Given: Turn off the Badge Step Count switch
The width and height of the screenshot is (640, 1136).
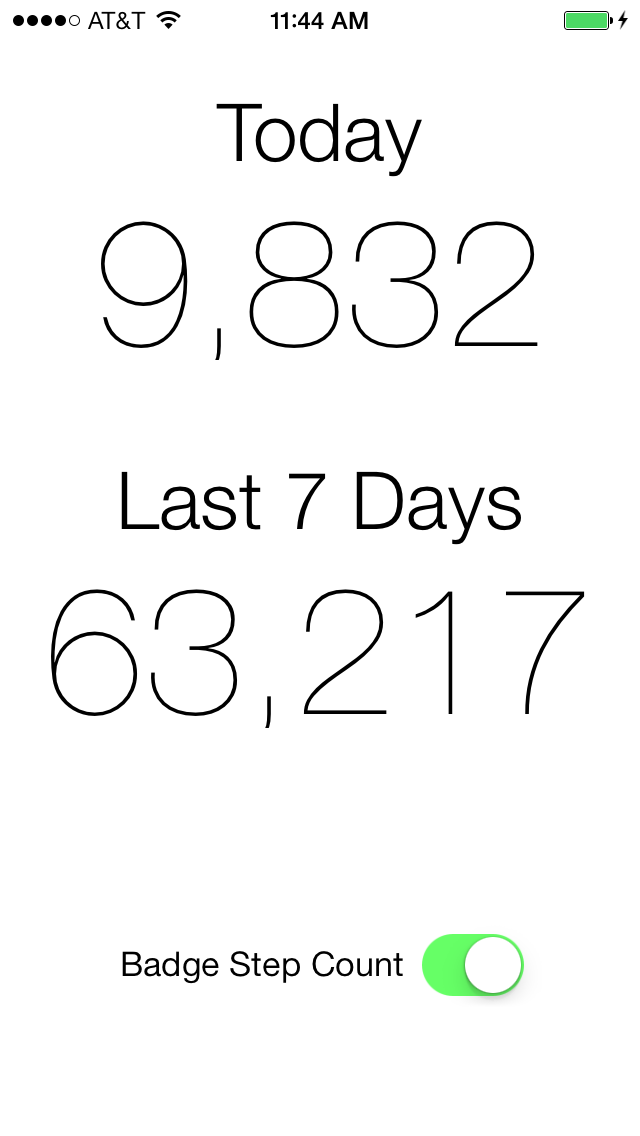Looking at the screenshot, I should click(x=473, y=965).
